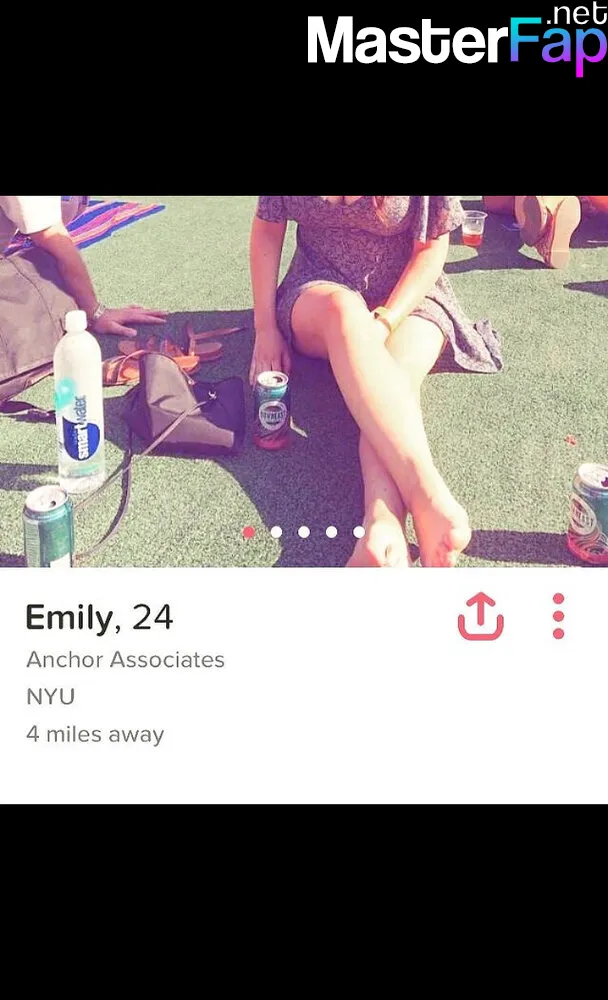Share Emily's profile

tap(480, 616)
